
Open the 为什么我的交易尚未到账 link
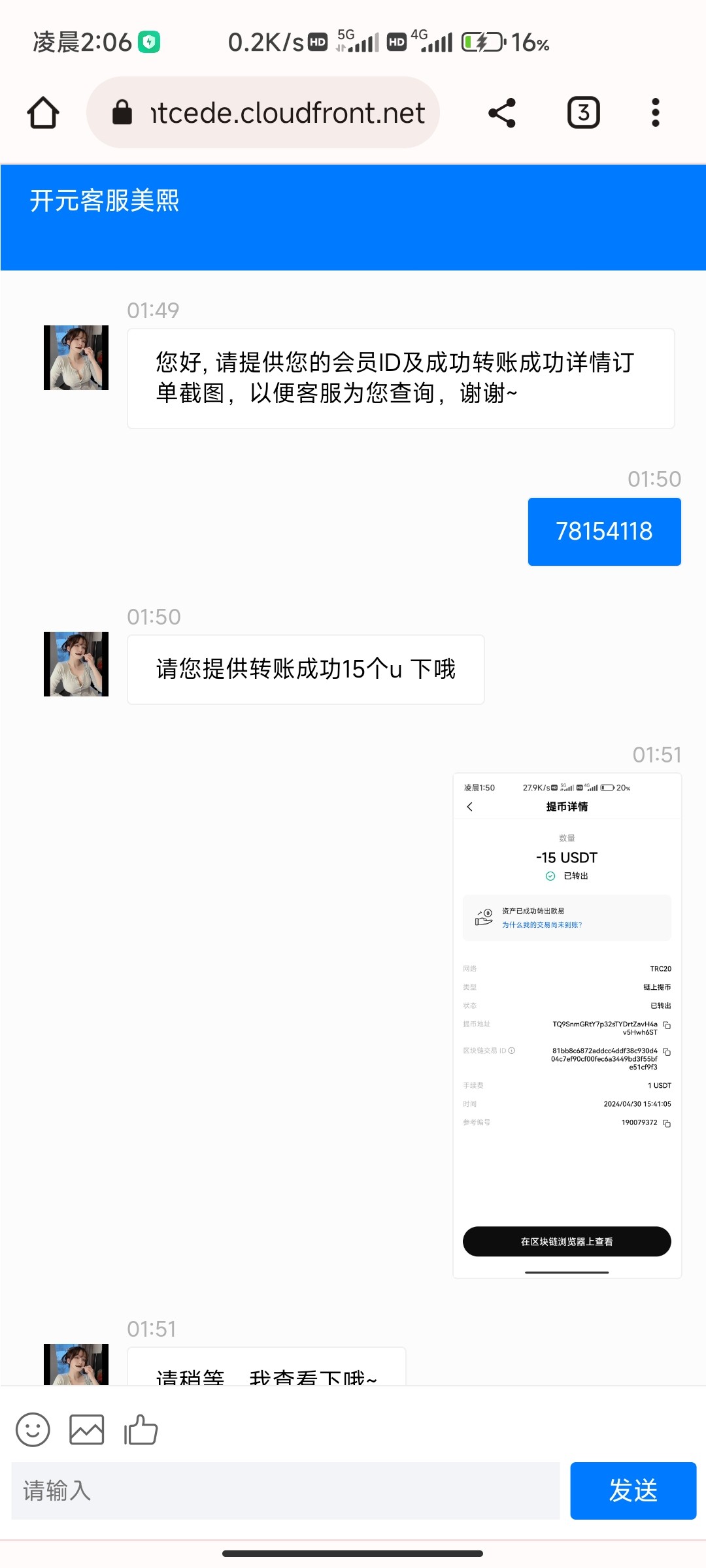click(x=541, y=924)
